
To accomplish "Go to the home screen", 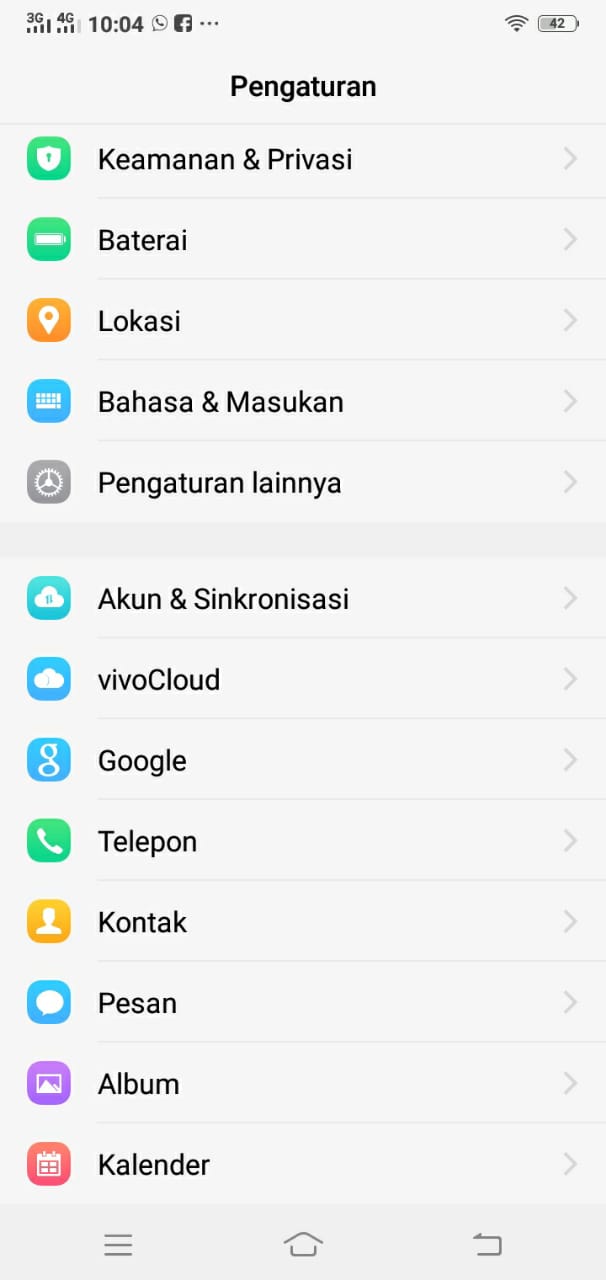I will pyautogui.click(x=303, y=1244).
